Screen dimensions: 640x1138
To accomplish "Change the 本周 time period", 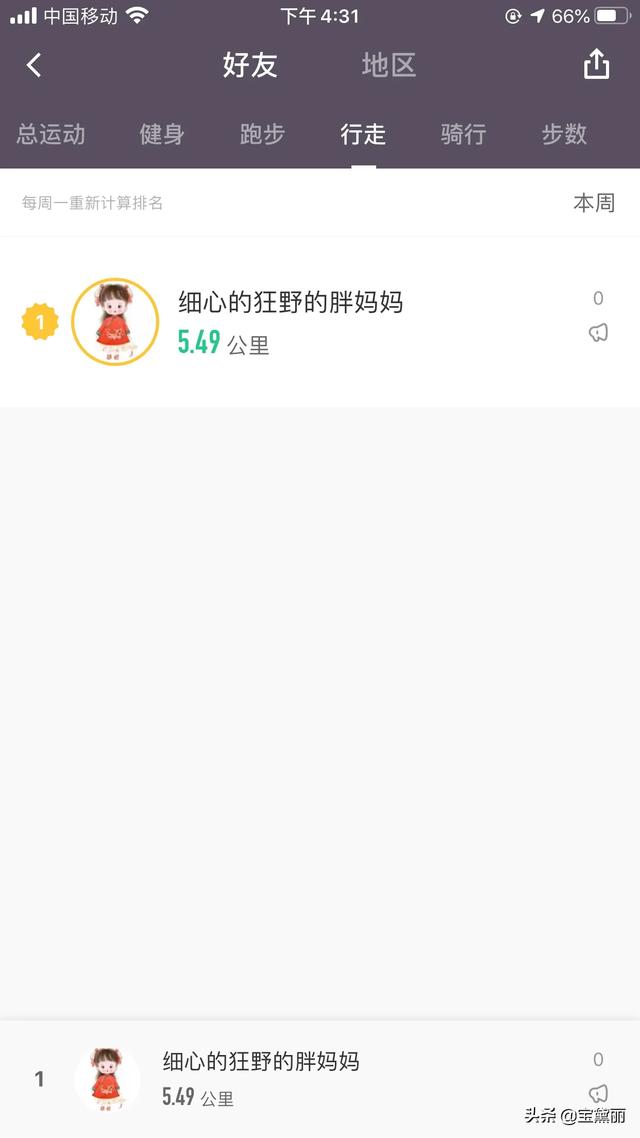I will [x=593, y=203].
